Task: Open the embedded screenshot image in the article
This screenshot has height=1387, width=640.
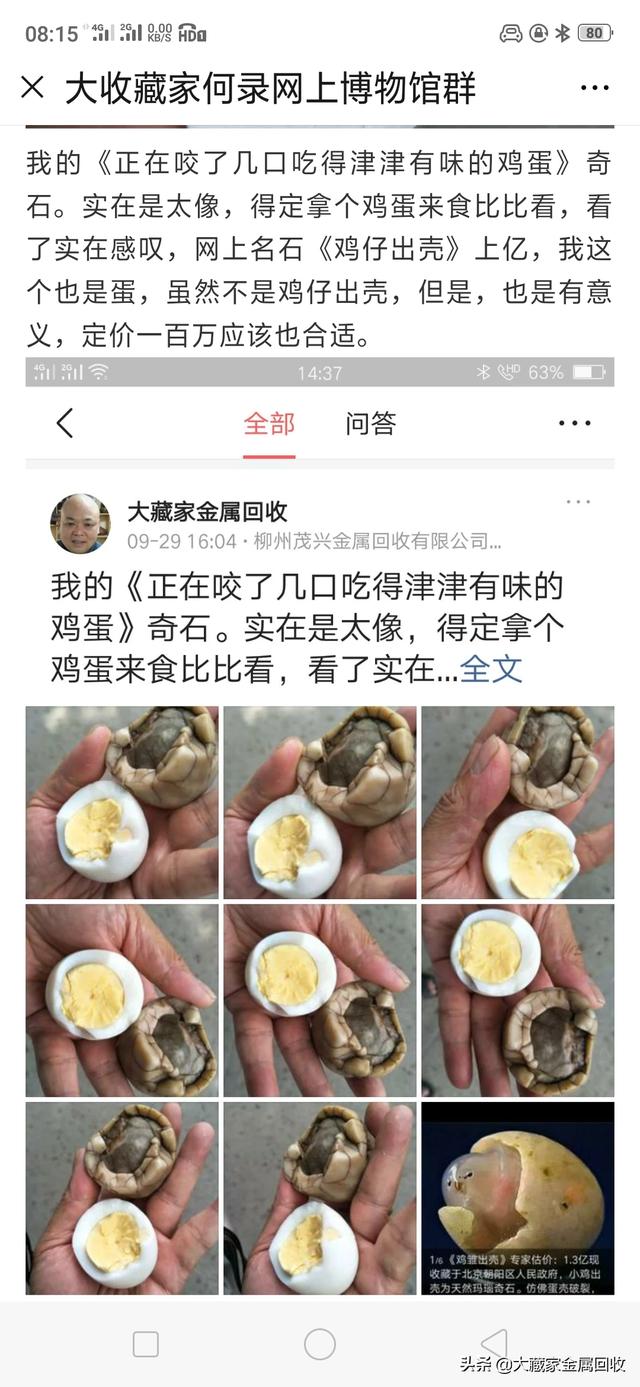Action: click(x=320, y=829)
